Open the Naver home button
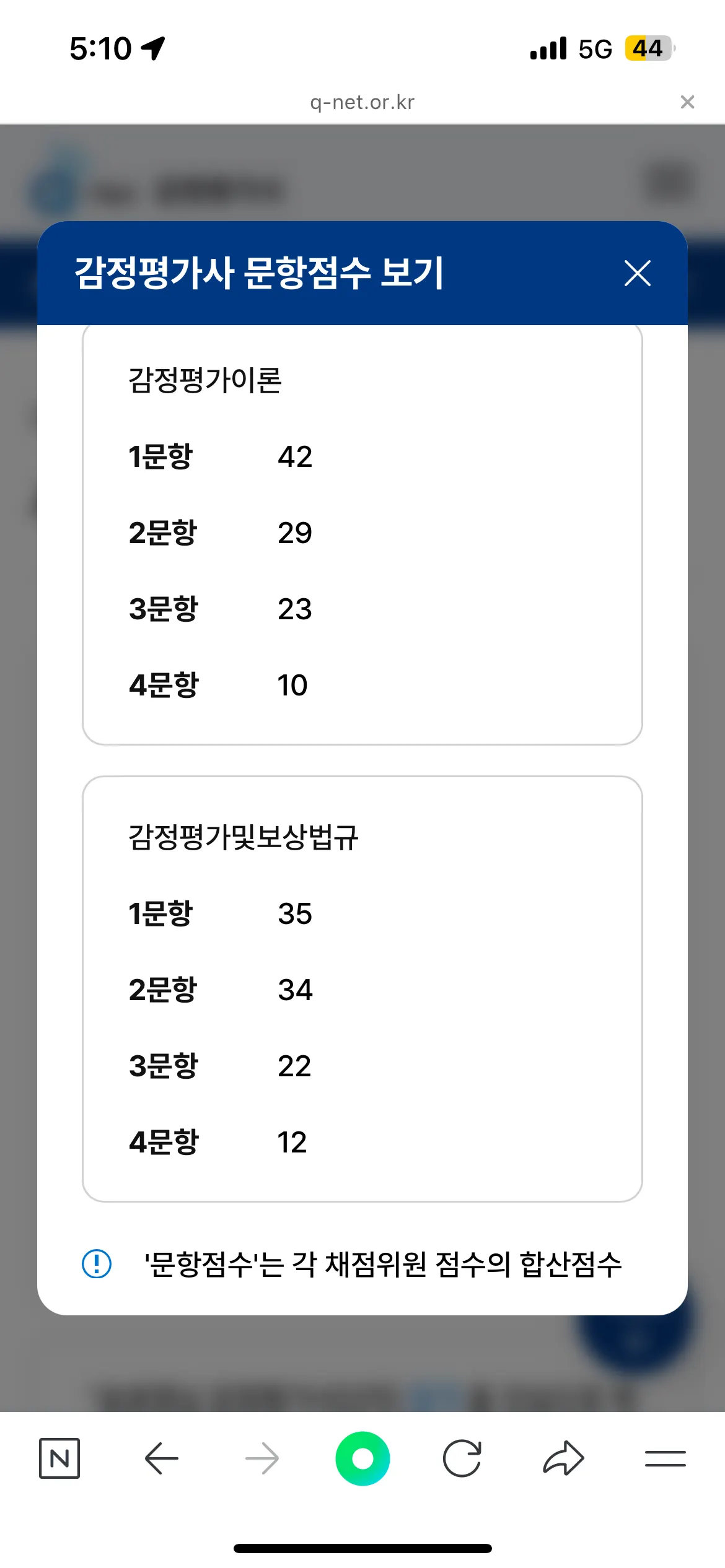 pos(59,1458)
